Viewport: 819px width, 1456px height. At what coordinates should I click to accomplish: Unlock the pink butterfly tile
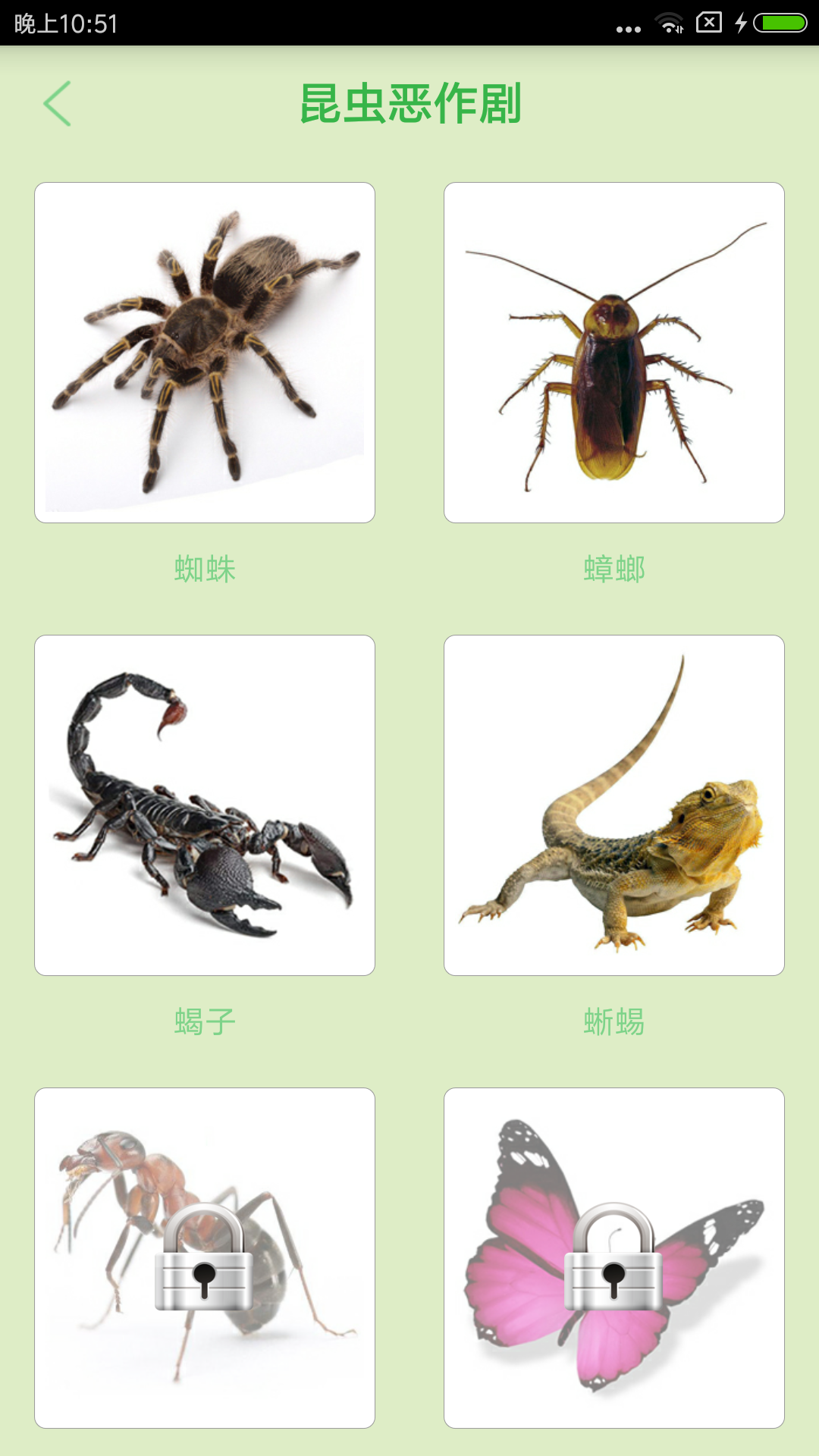(x=614, y=1258)
